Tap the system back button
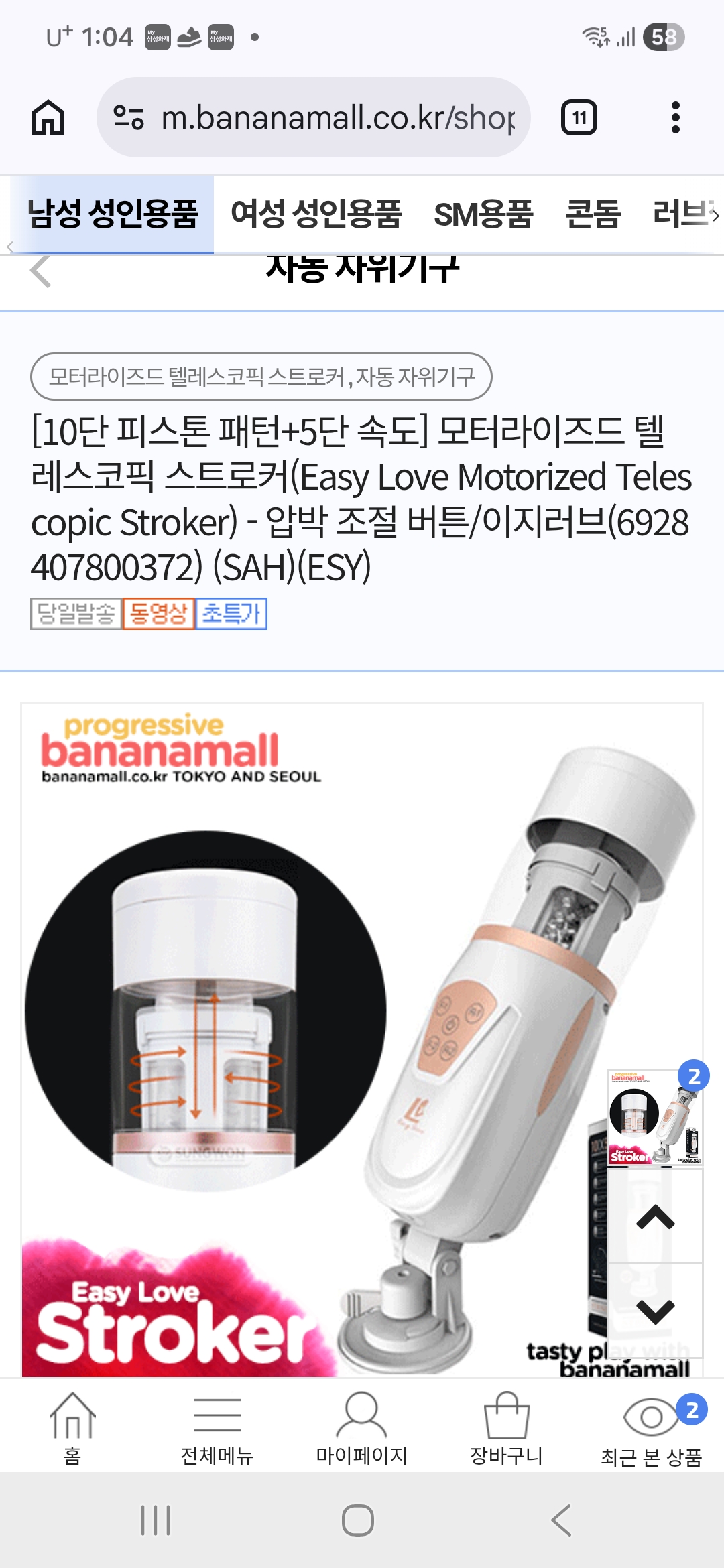The image size is (724, 1568). tap(562, 1520)
